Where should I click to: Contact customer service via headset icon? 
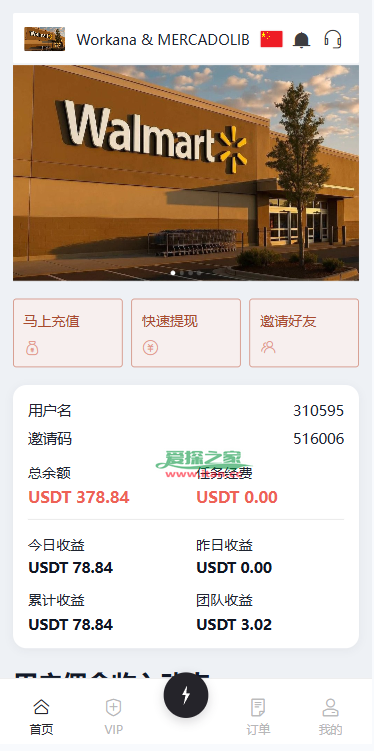(x=332, y=39)
